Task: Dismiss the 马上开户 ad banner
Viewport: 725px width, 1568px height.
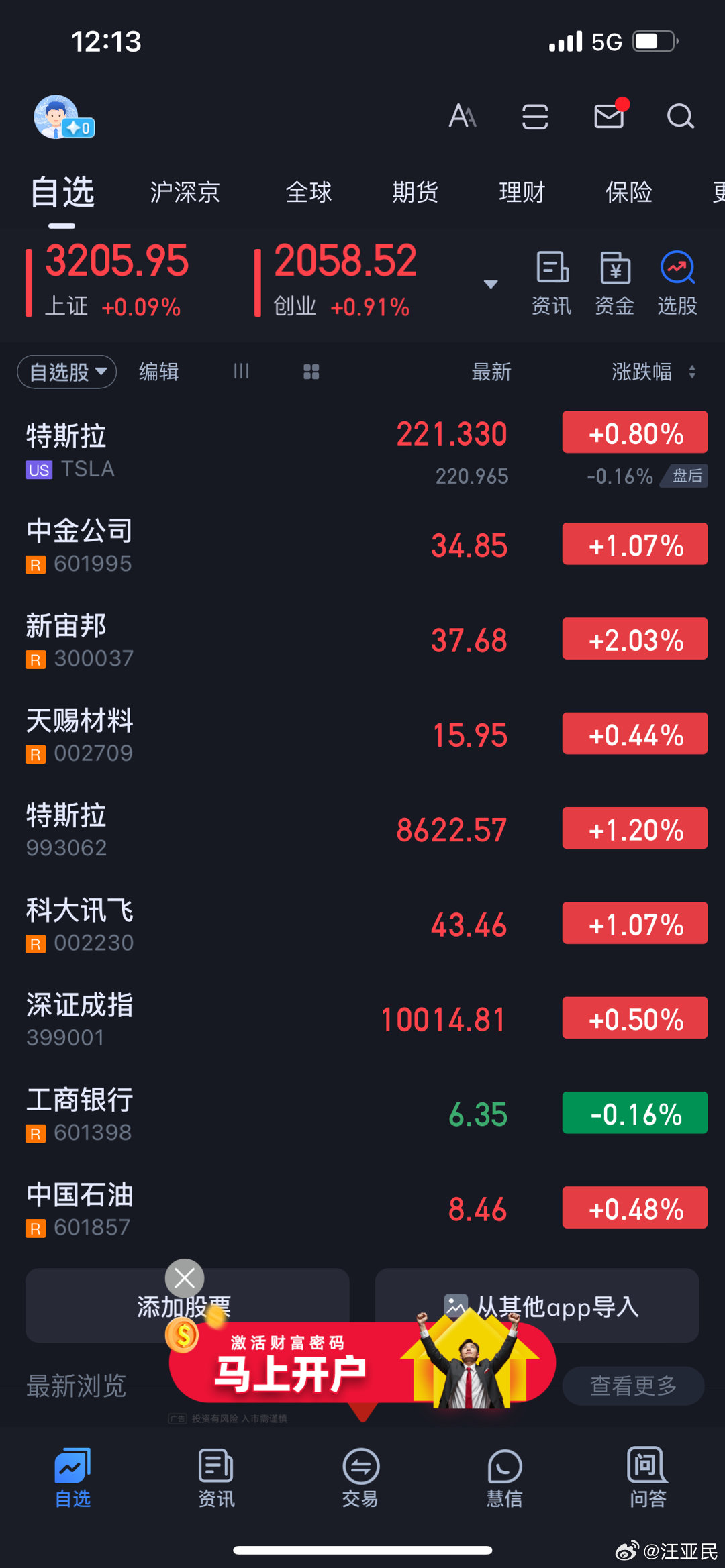Action: pos(185,1277)
